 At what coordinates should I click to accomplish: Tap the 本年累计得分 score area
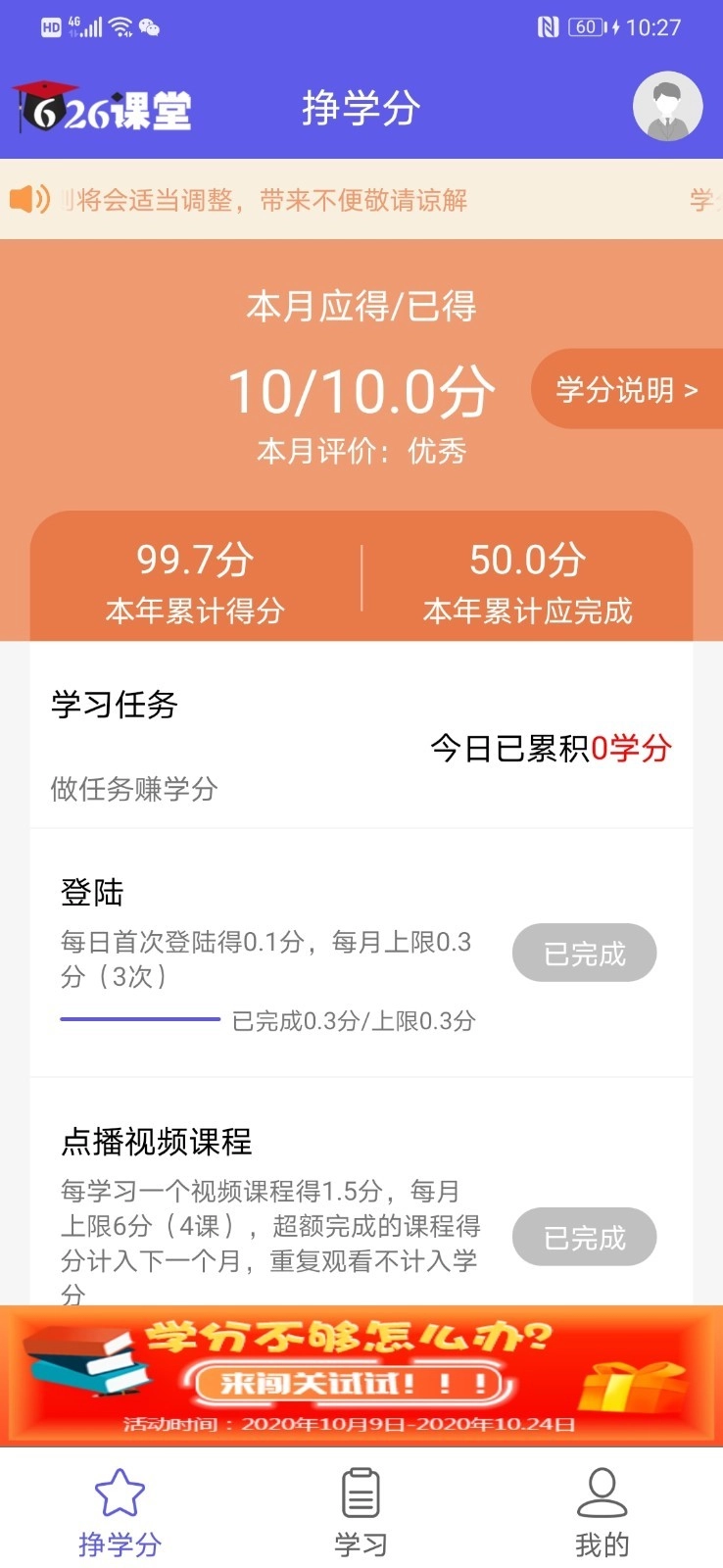[193, 578]
